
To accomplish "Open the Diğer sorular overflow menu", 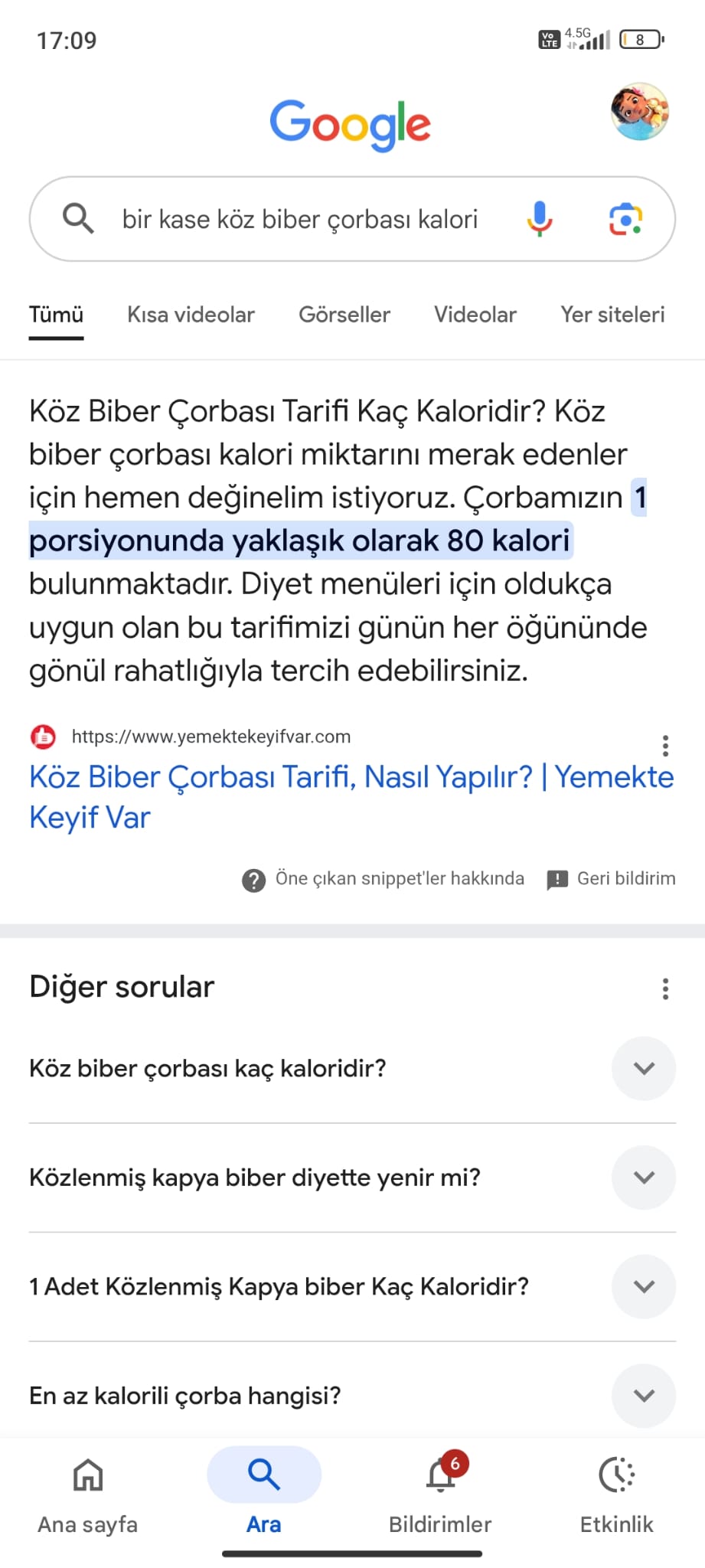I will click(665, 988).
